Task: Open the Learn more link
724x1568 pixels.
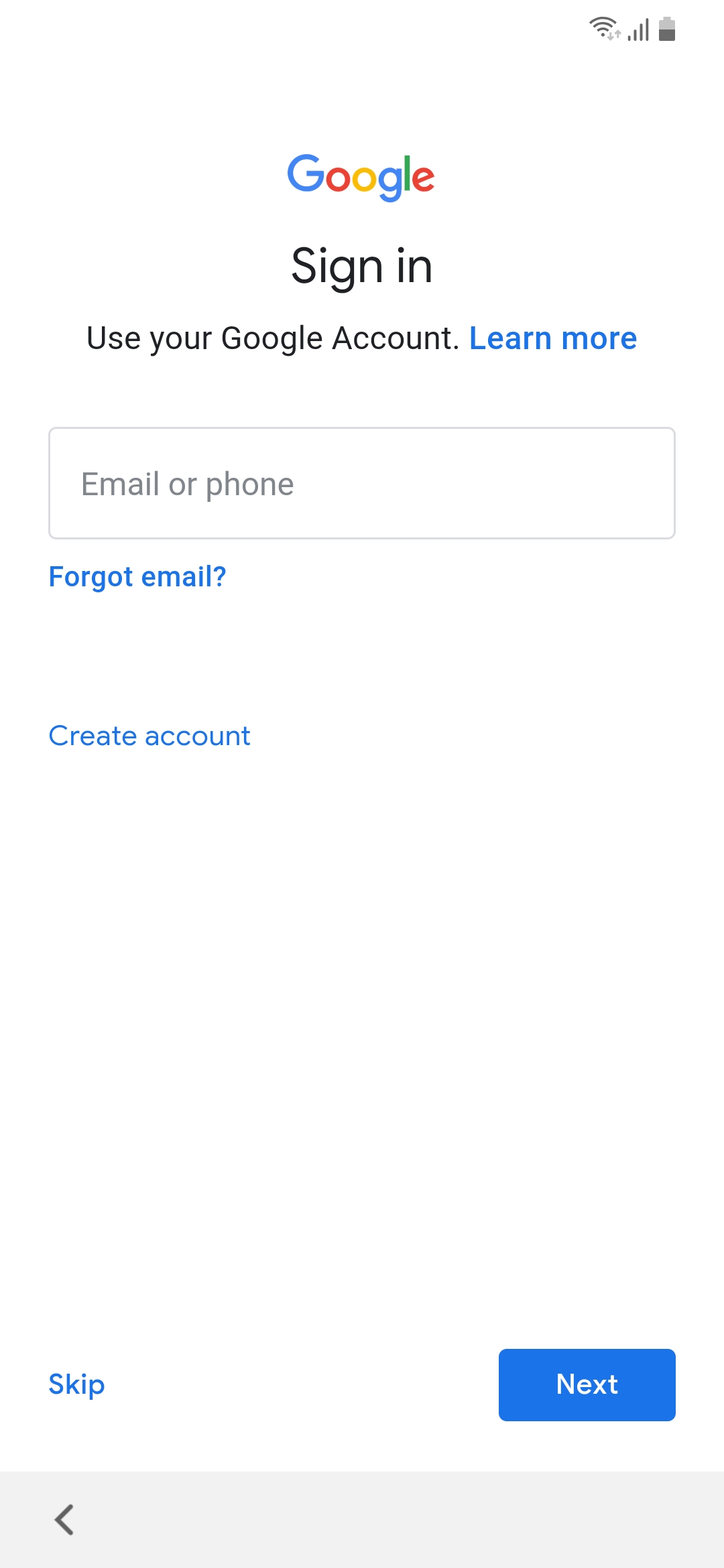Action: (553, 338)
